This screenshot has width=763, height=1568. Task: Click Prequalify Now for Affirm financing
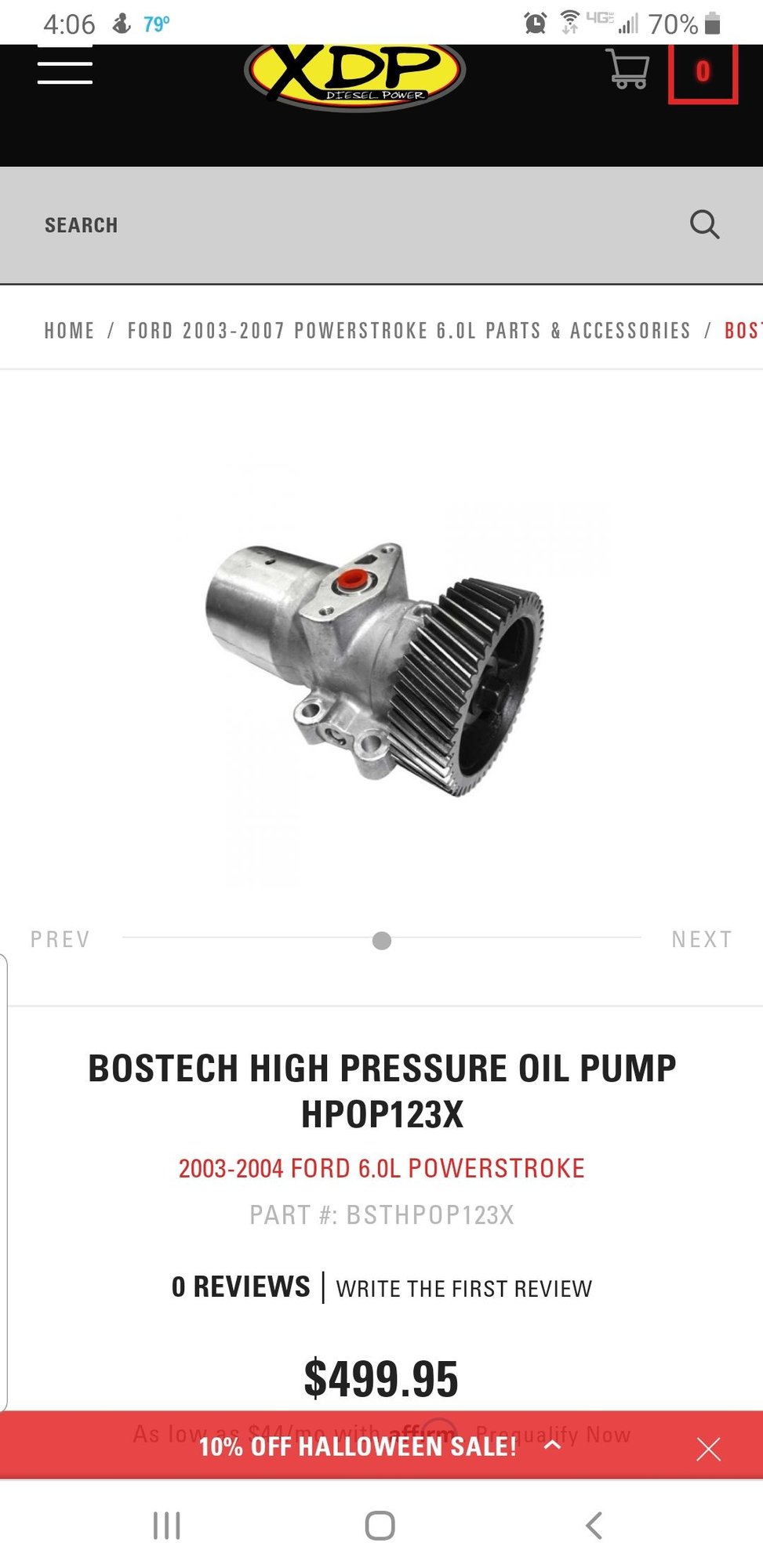(554, 1432)
